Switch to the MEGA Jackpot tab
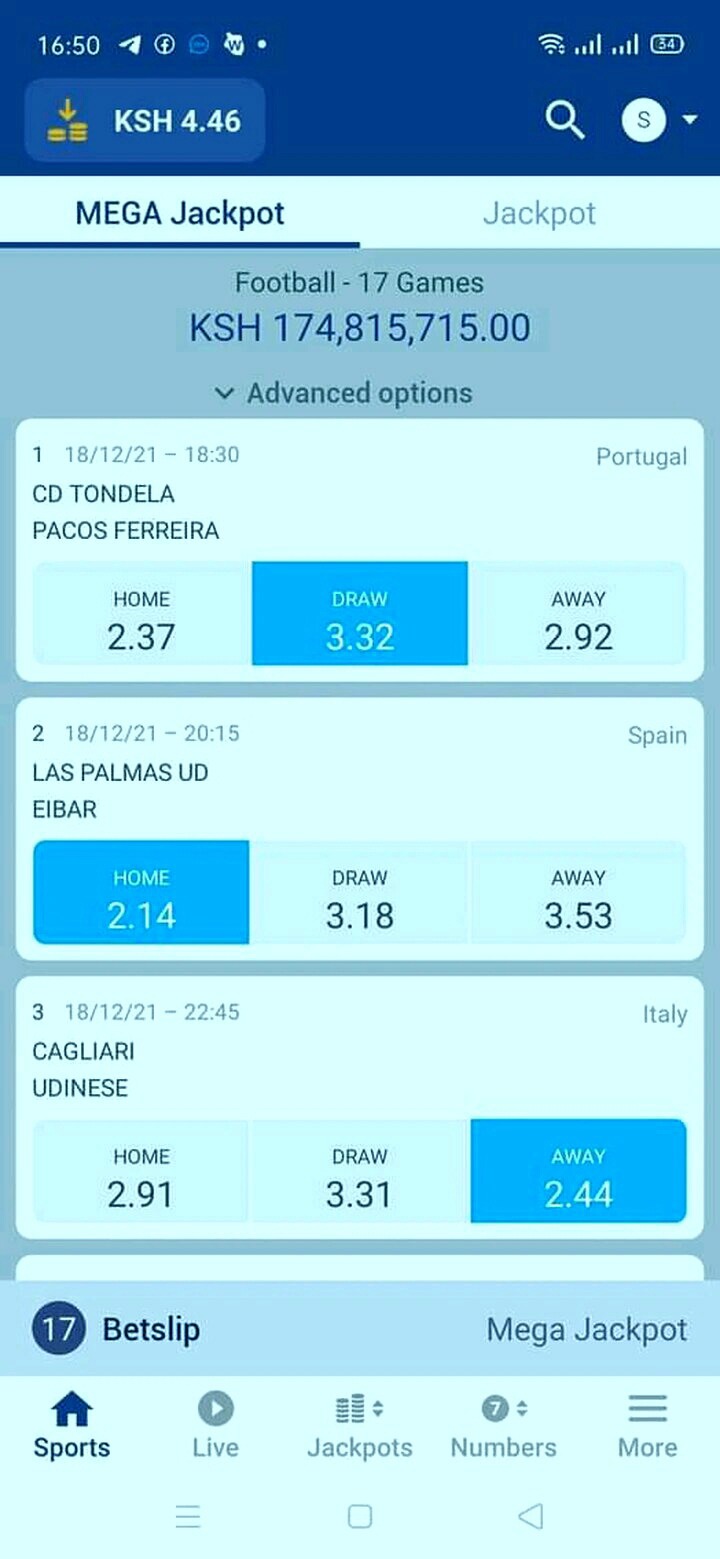 point(180,213)
